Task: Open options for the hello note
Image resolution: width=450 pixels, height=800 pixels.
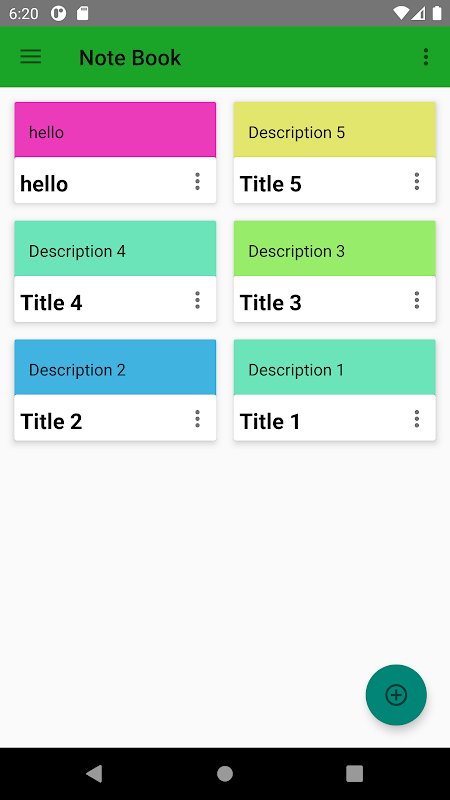Action: click(x=197, y=181)
